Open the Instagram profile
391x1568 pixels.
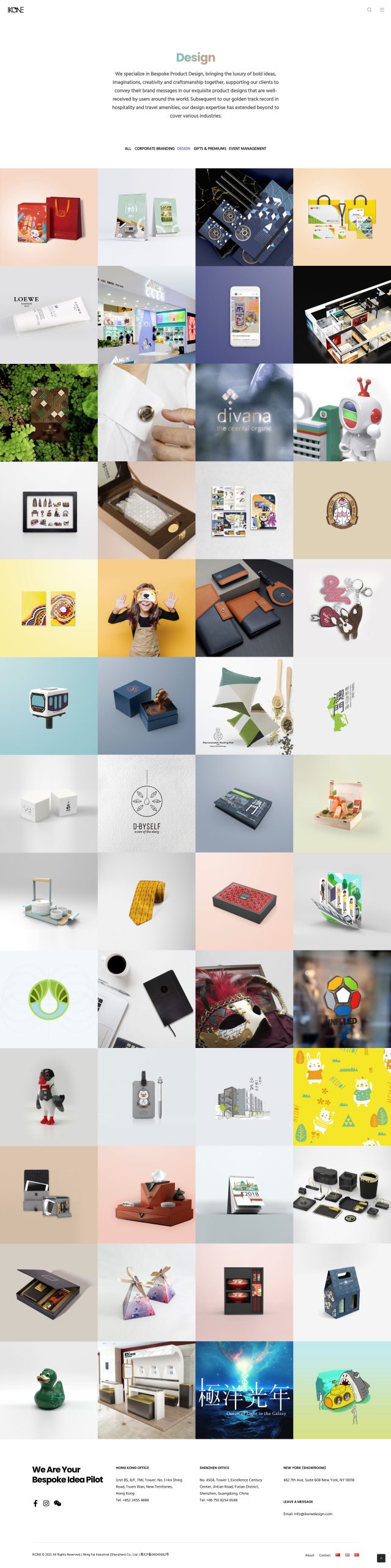tap(46, 1503)
